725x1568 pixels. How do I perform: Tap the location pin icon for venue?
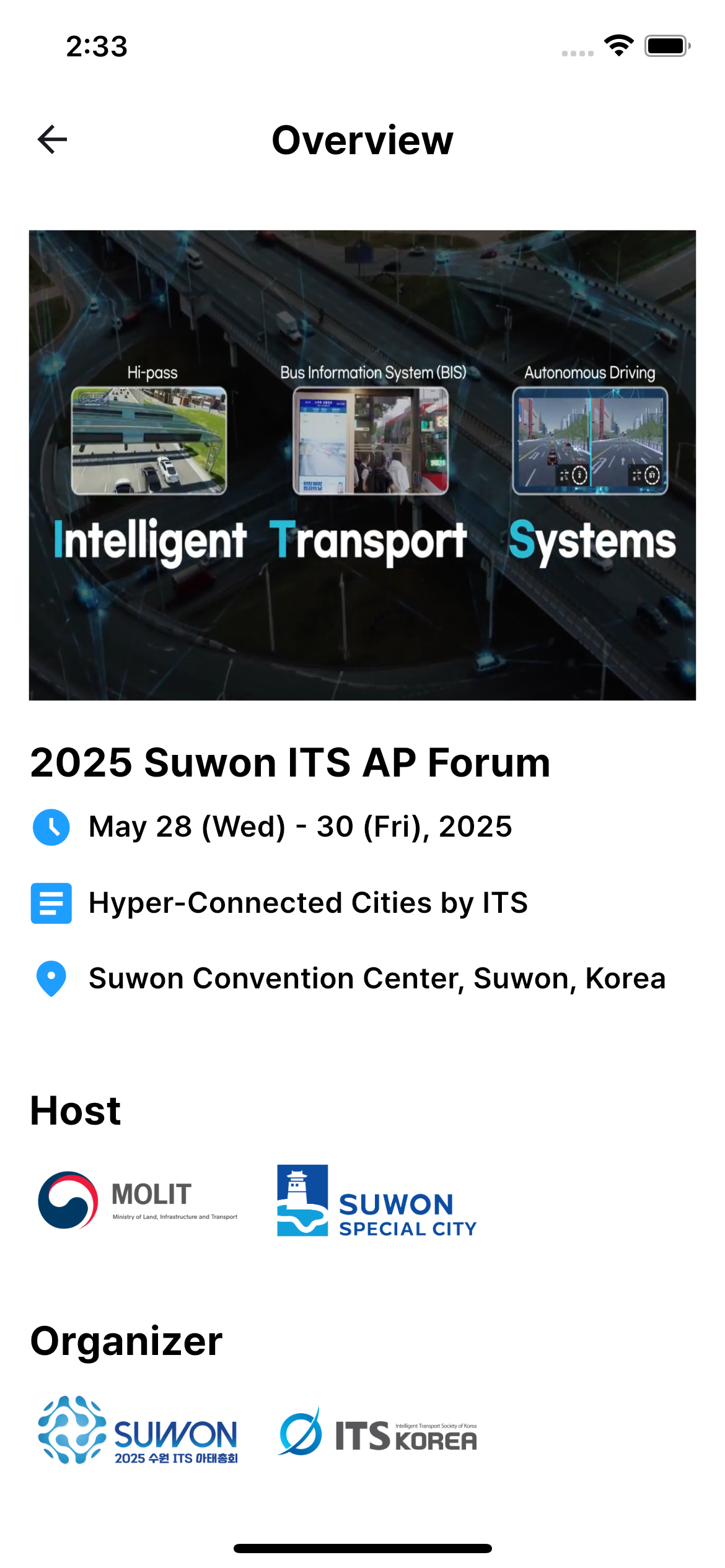click(51, 978)
